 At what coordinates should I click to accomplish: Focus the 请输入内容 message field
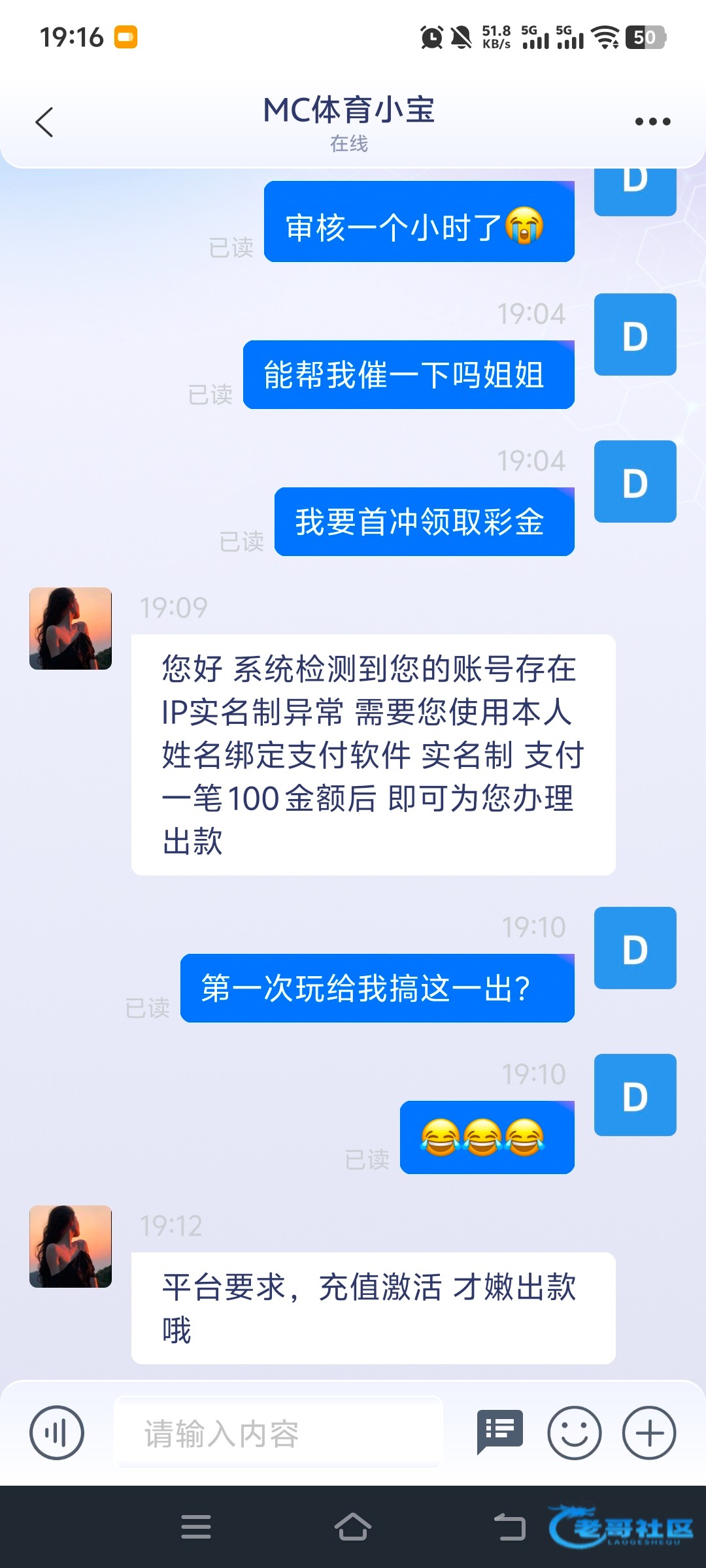click(279, 1433)
